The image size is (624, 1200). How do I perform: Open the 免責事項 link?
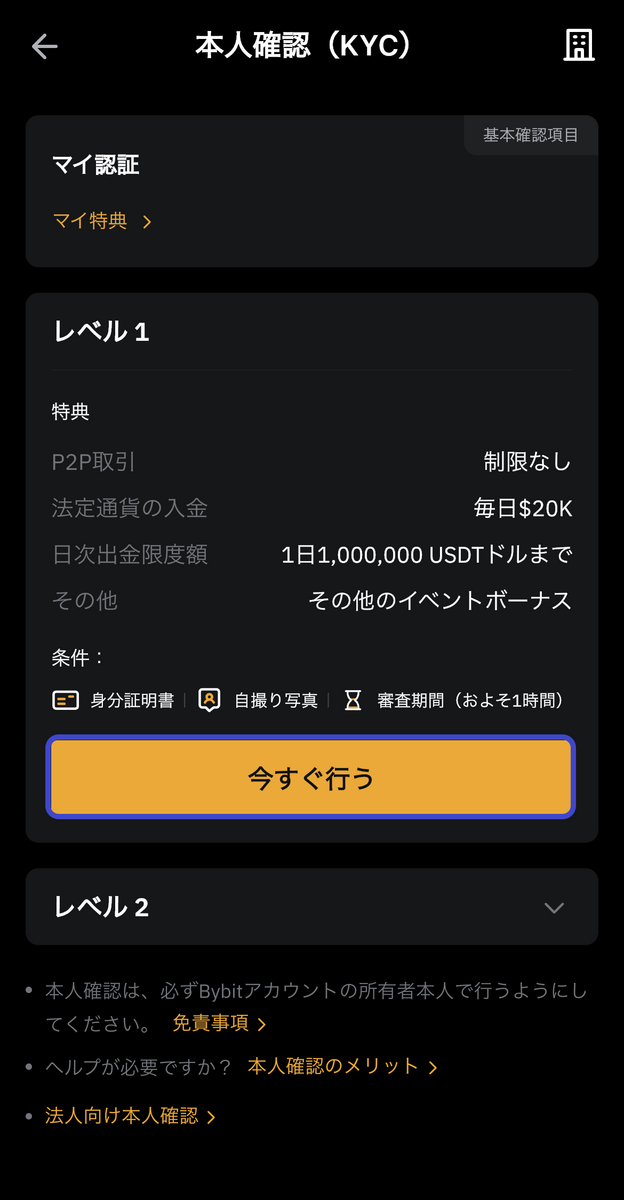pyautogui.click(x=219, y=1024)
